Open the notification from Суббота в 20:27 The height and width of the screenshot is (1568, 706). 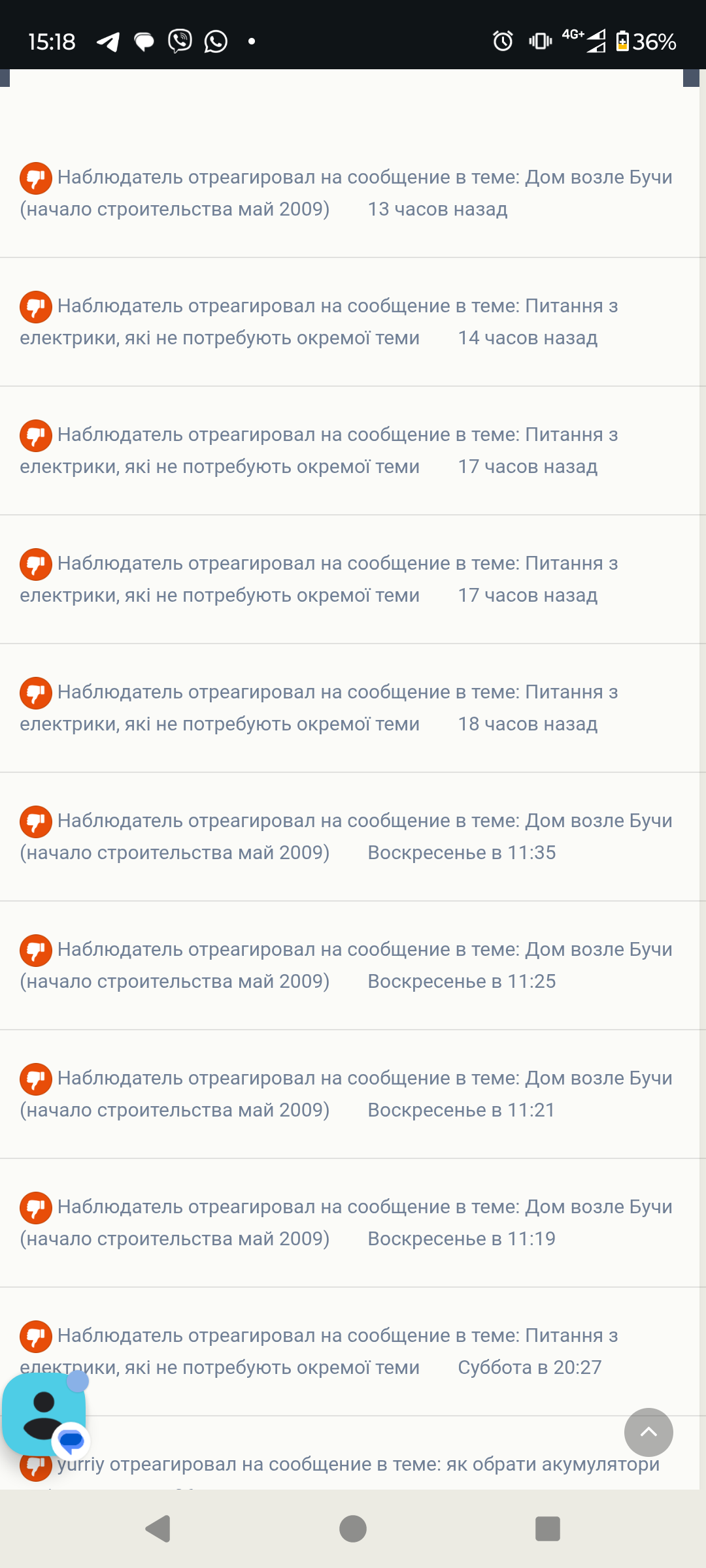[x=350, y=1352]
